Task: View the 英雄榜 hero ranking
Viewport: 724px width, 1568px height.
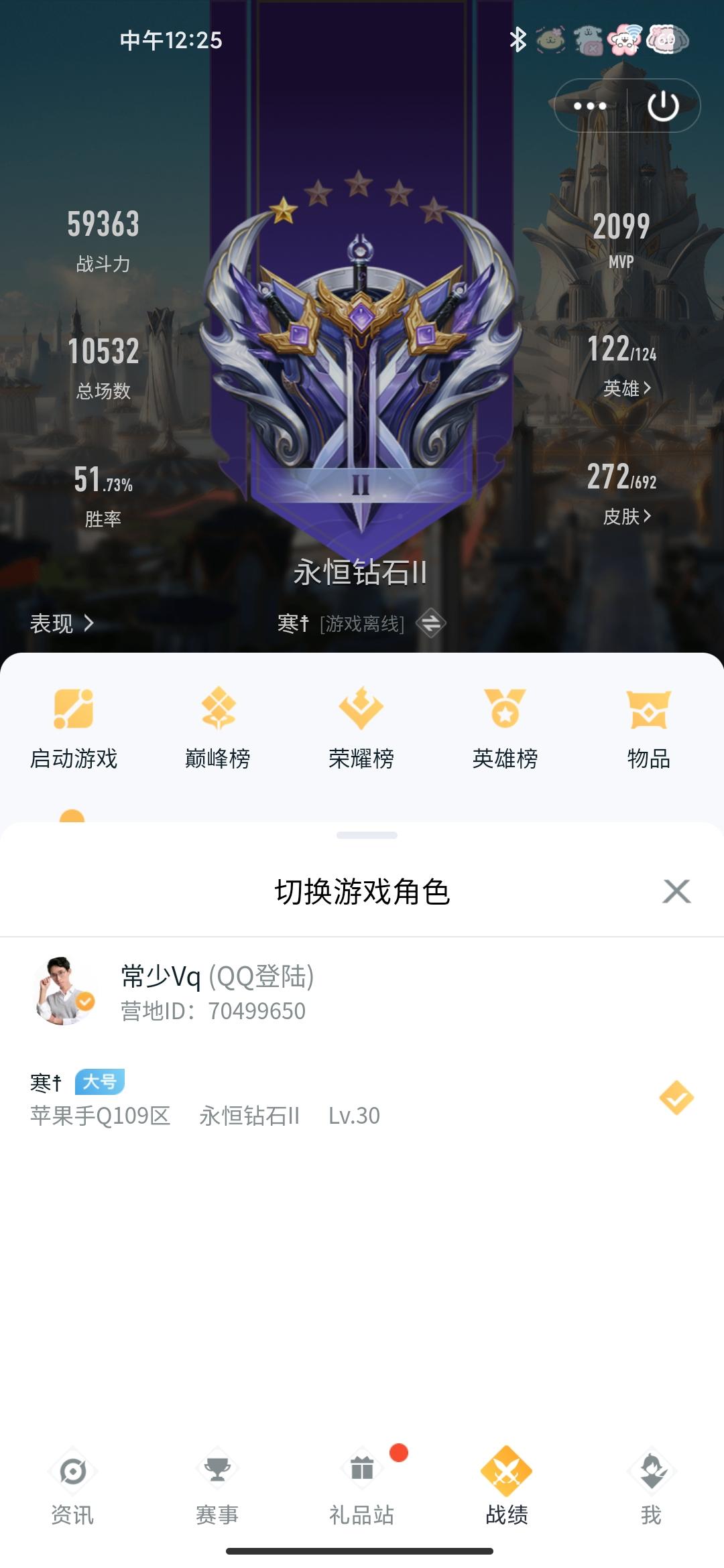Action: click(505, 728)
